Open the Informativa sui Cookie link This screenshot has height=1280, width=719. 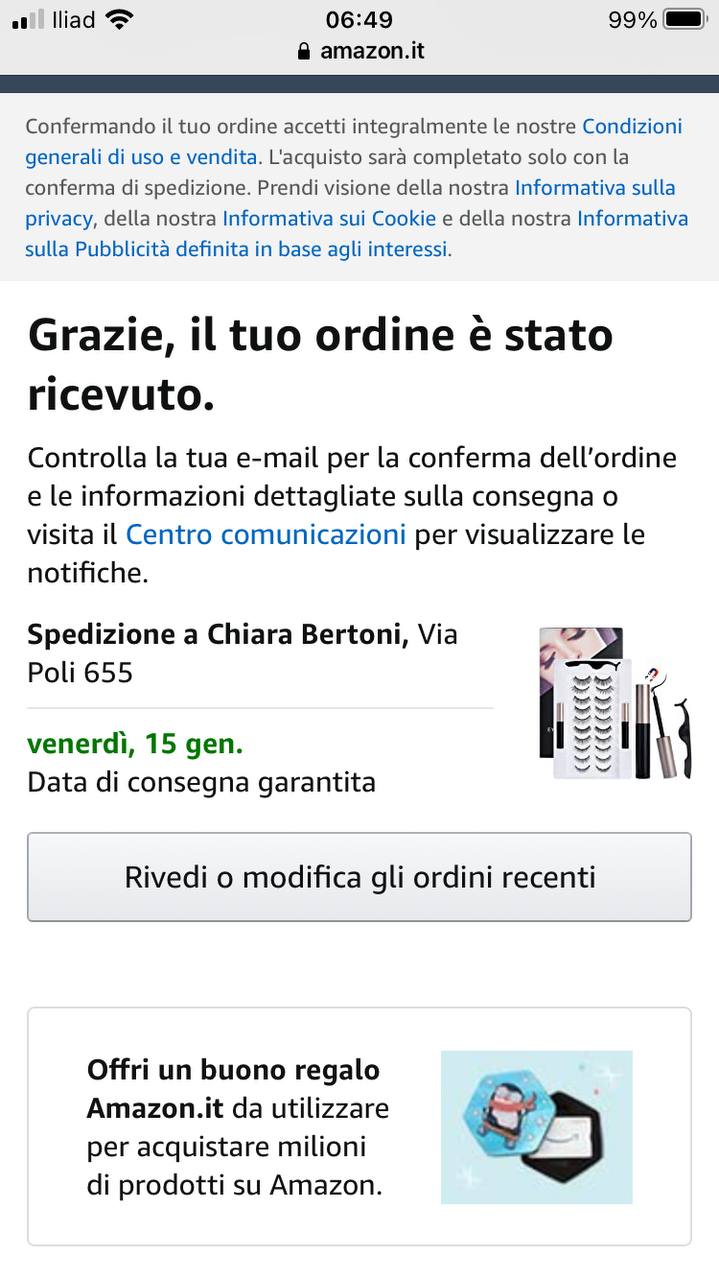pos(329,218)
